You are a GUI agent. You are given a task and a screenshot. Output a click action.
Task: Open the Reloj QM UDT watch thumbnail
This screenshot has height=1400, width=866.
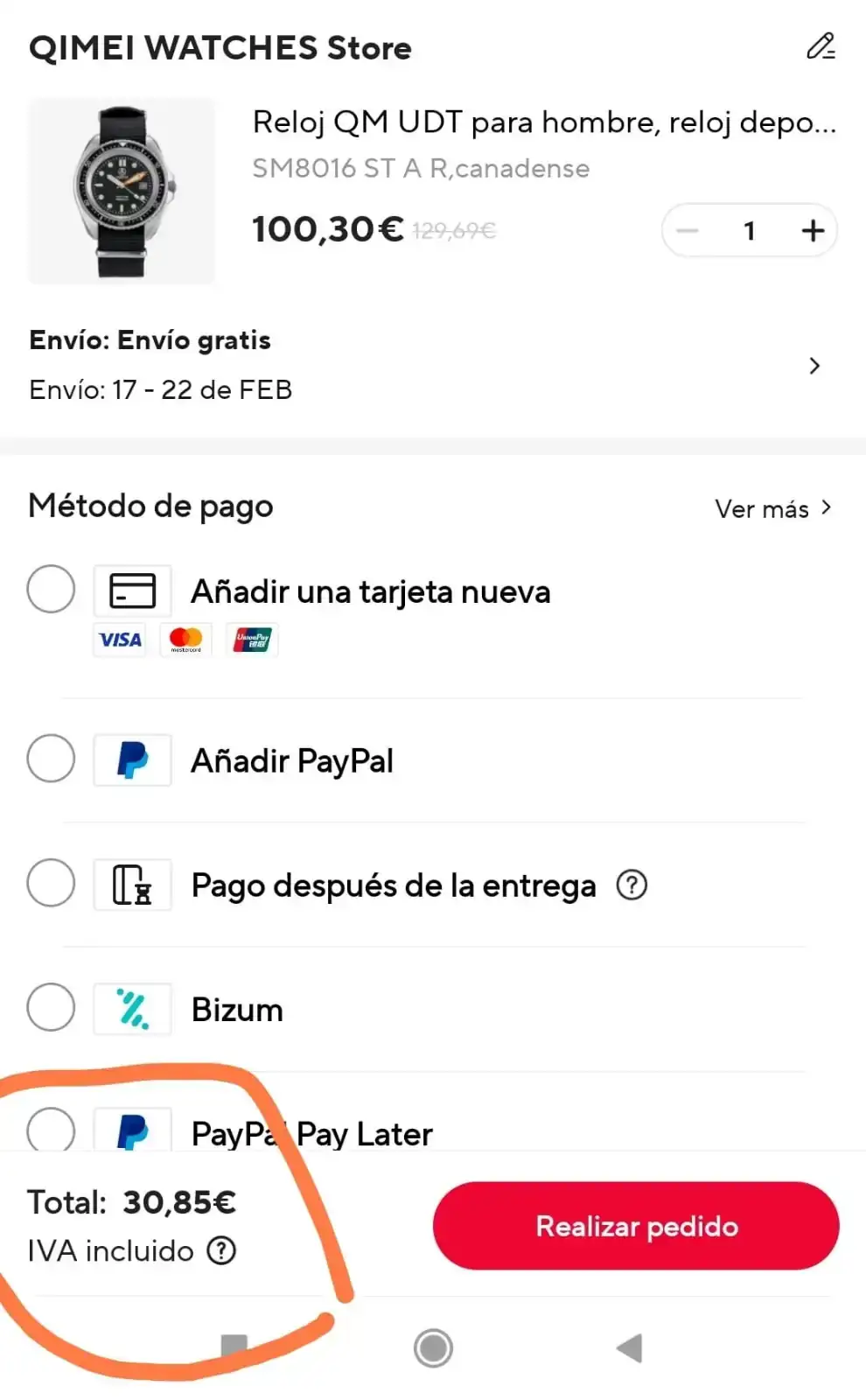click(x=122, y=192)
